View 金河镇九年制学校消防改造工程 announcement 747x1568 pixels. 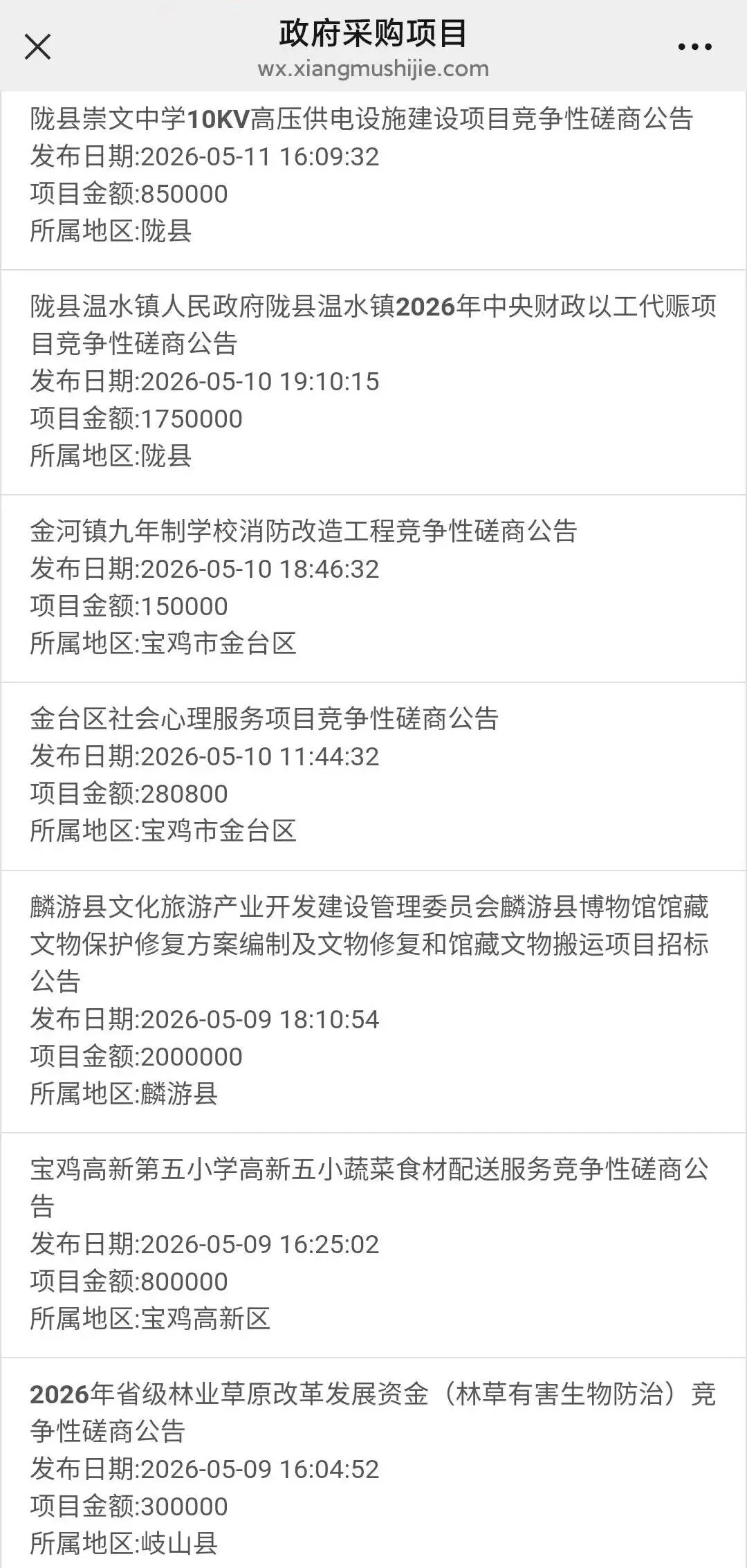[x=373, y=588]
